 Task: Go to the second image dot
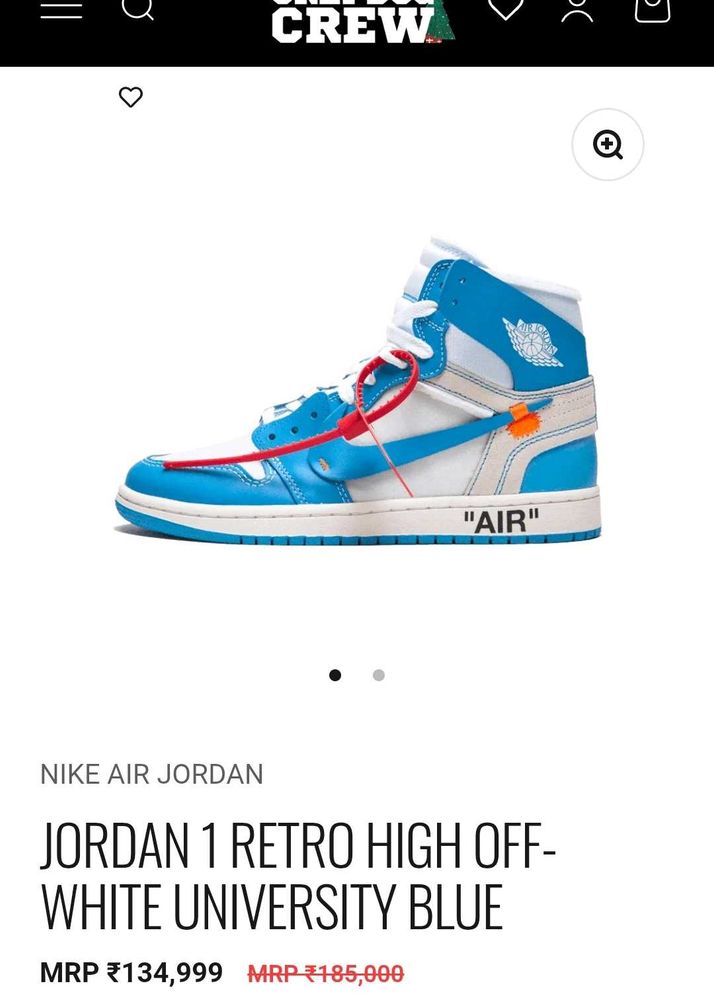pyautogui.click(x=379, y=675)
